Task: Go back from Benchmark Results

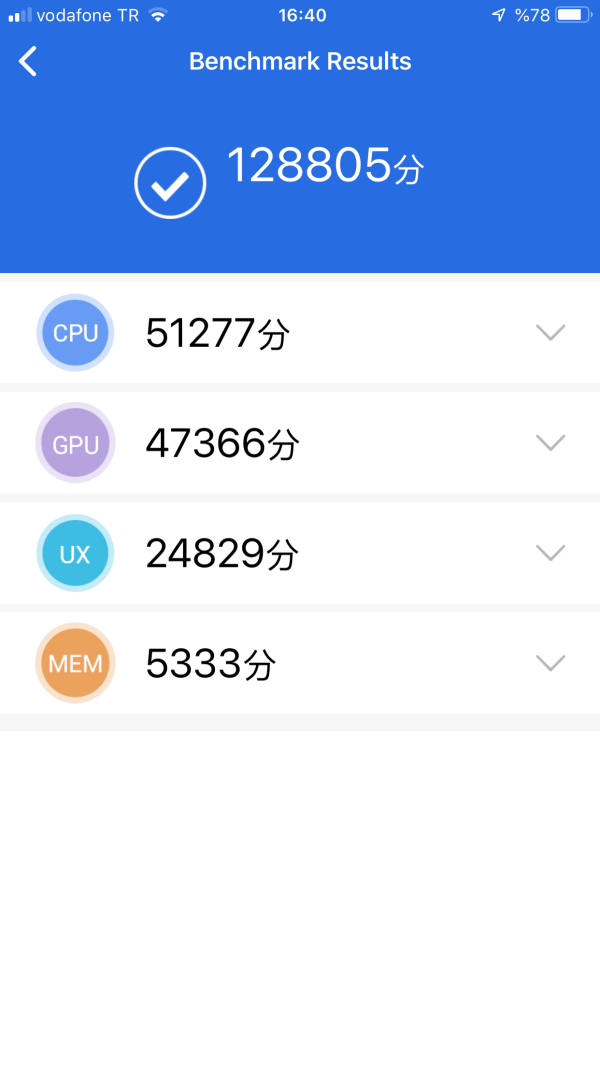Action: (28, 62)
